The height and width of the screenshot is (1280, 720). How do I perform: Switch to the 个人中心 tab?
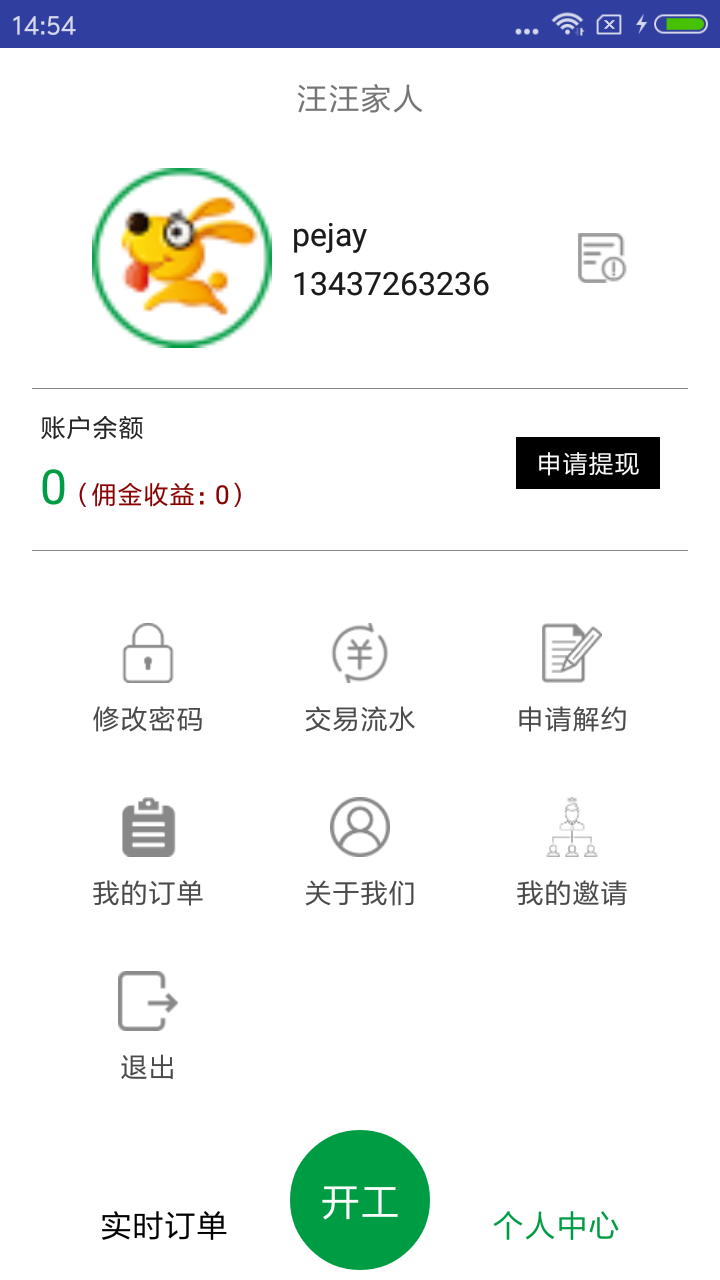558,1222
